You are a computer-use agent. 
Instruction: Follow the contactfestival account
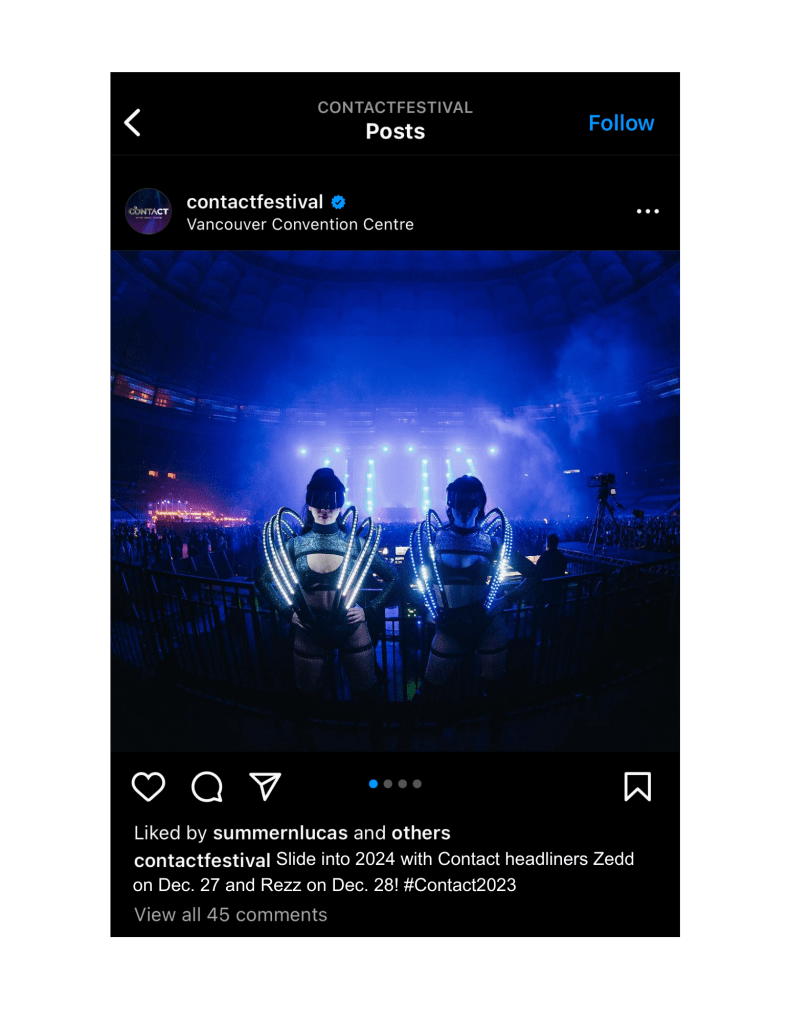click(620, 123)
